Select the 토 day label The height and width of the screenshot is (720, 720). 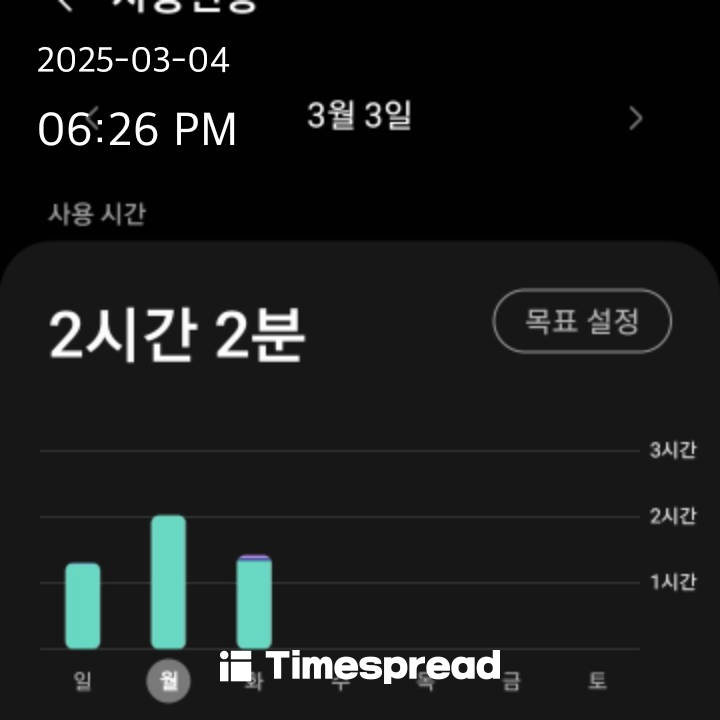click(x=597, y=682)
